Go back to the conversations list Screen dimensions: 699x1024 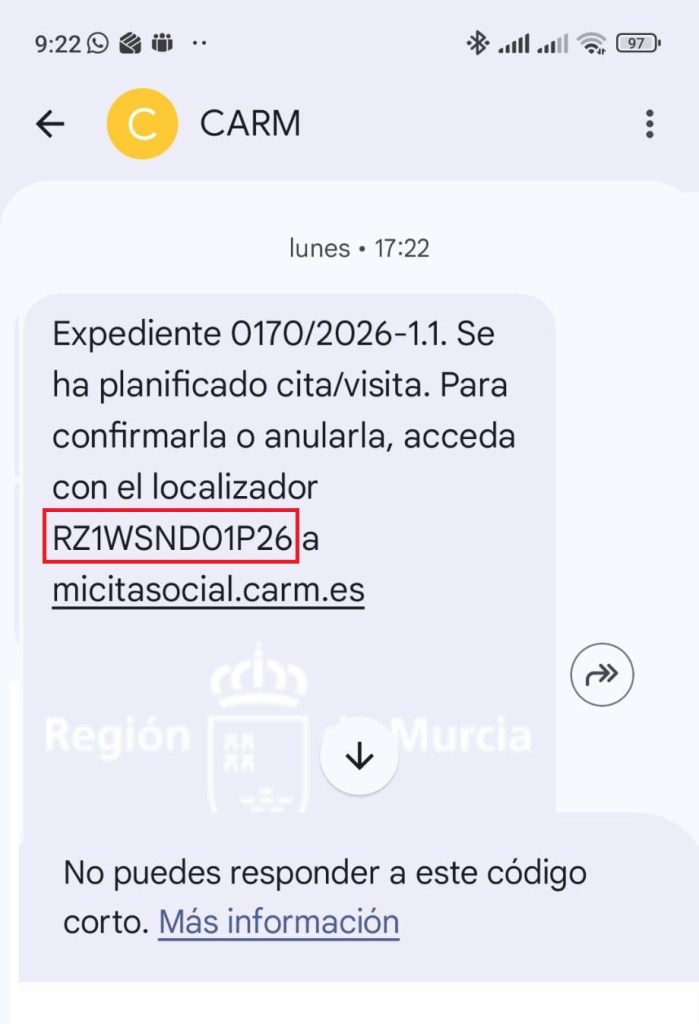[50, 124]
